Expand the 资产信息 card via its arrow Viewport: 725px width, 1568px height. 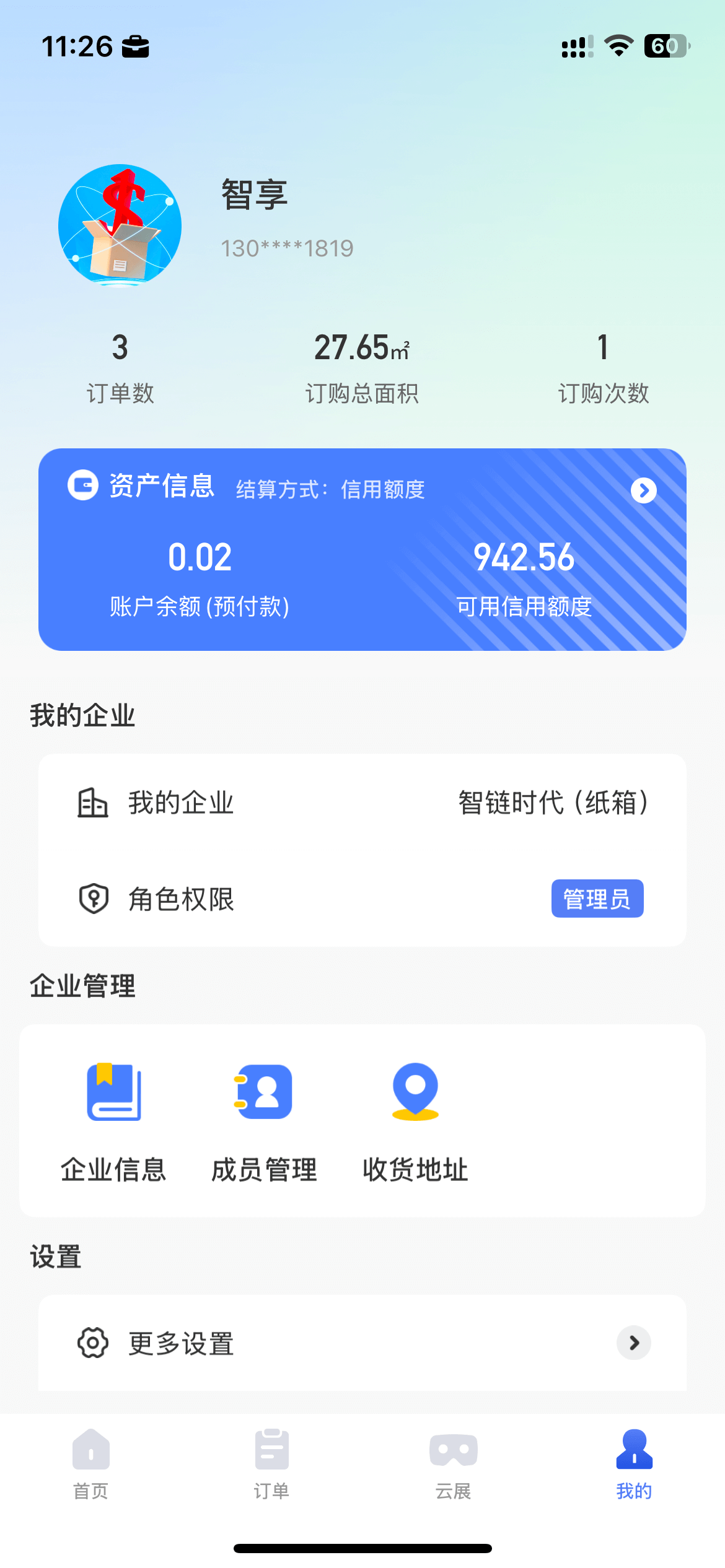click(x=644, y=490)
